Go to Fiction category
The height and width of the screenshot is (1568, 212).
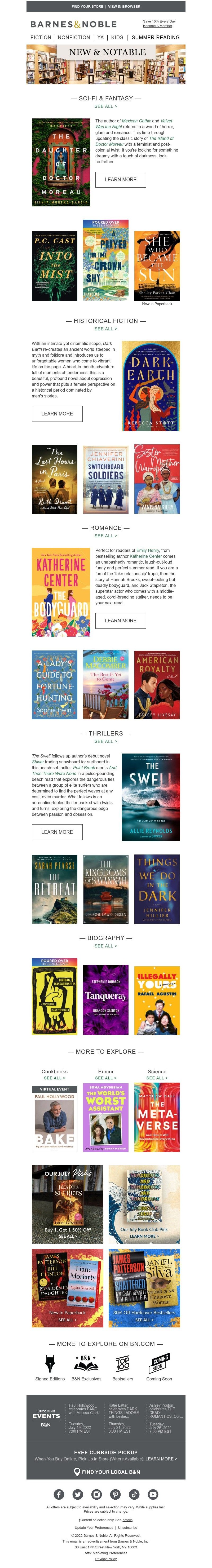[41, 37]
